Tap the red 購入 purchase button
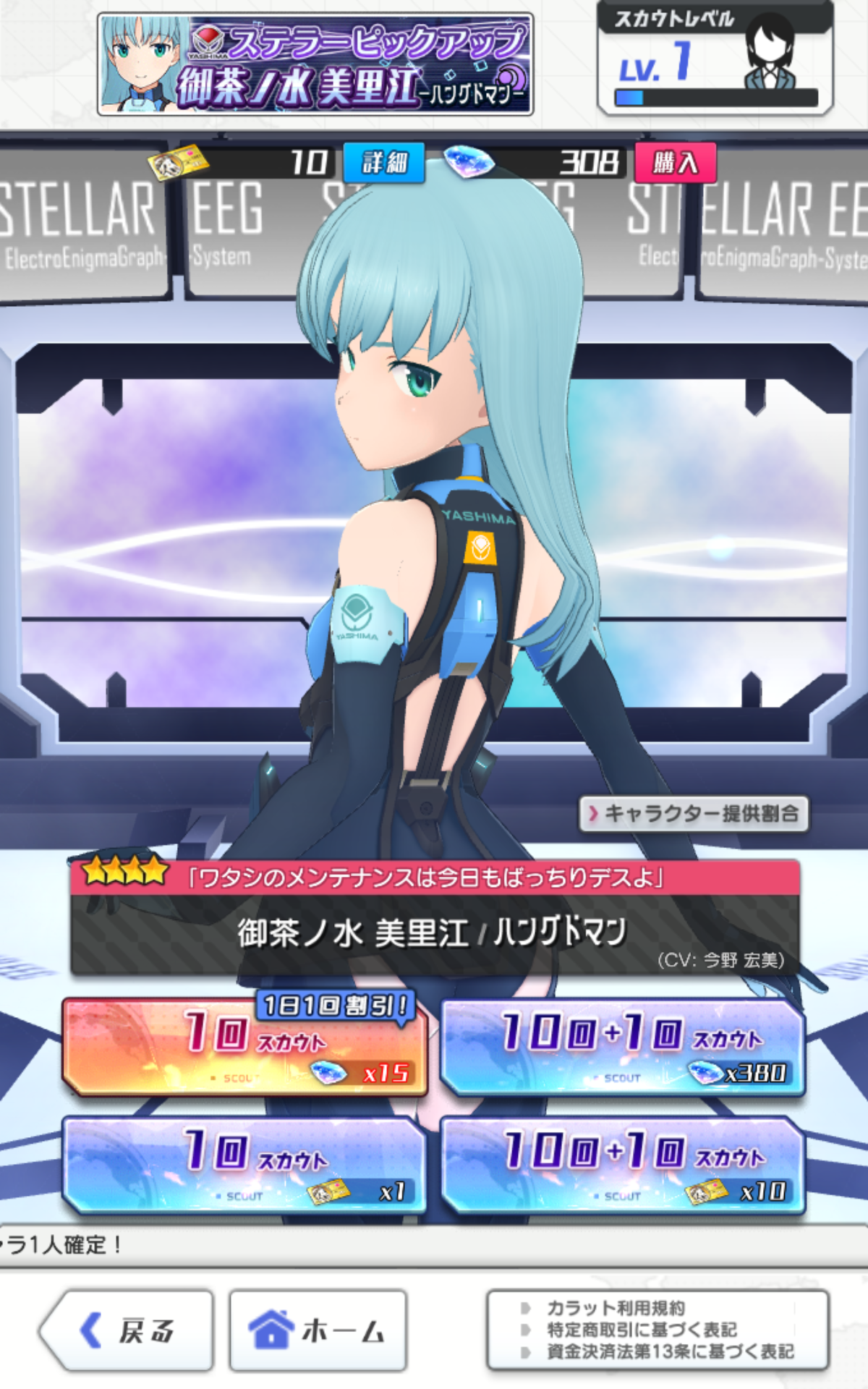The height and width of the screenshot is (1389, 868). (676, 162)
